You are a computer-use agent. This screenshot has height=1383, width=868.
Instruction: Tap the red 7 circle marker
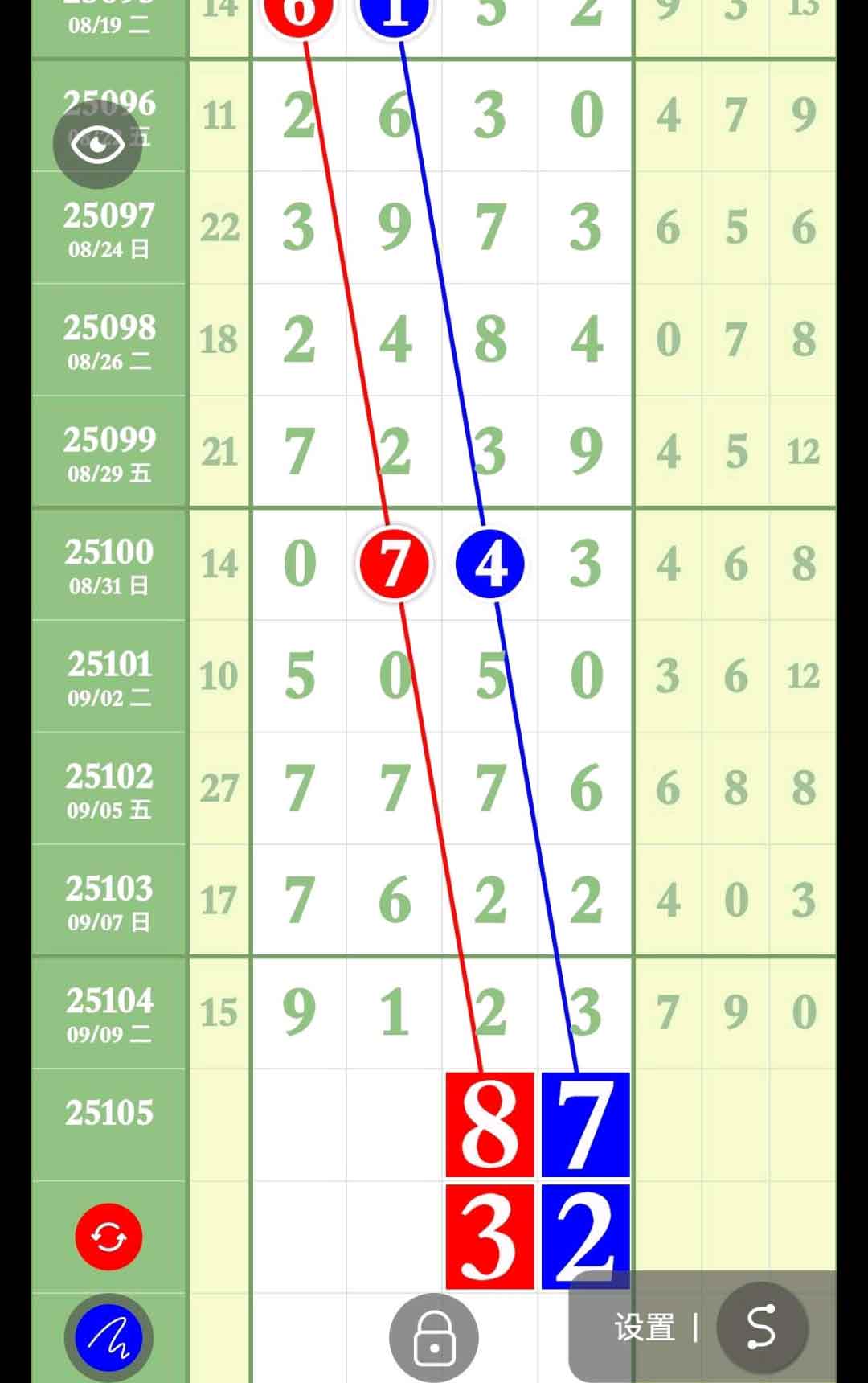(x=394, y=564)
